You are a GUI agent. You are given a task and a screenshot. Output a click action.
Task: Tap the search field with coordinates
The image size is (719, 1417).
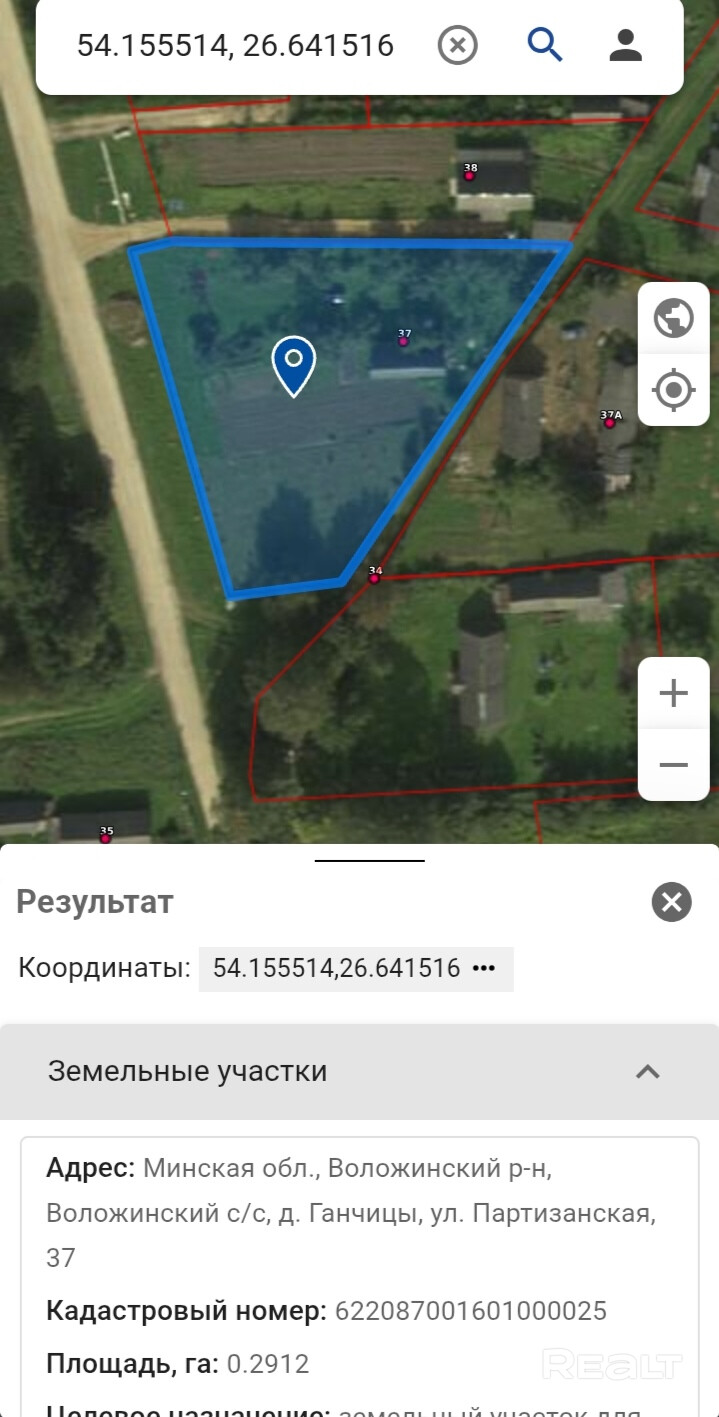coord(235,45)
